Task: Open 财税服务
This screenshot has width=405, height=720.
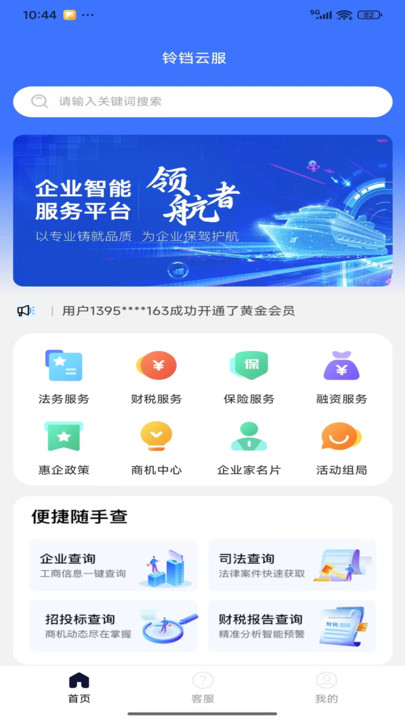Action: [157, 377]
